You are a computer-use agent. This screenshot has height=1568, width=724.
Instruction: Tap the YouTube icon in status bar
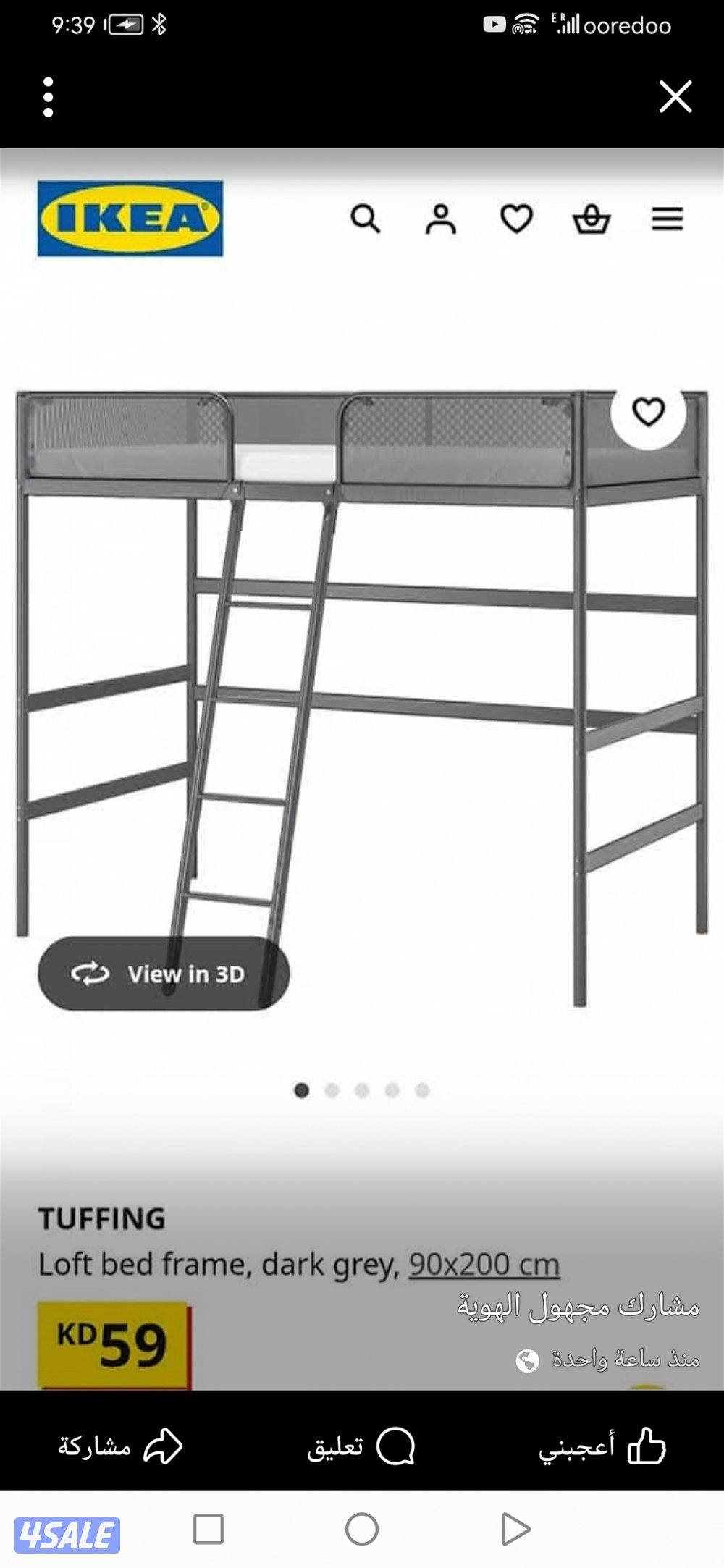495,23
